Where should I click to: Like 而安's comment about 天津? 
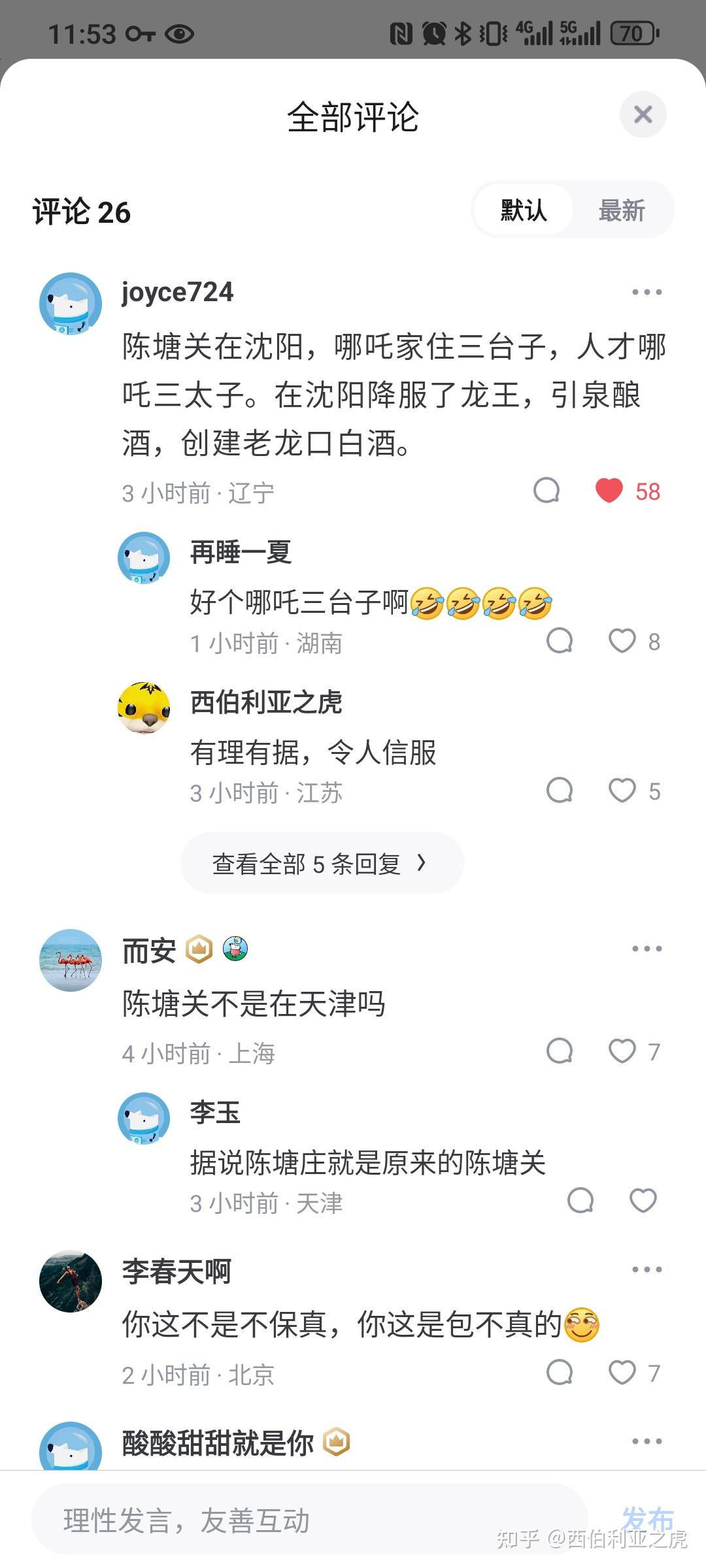point(622,1051)
